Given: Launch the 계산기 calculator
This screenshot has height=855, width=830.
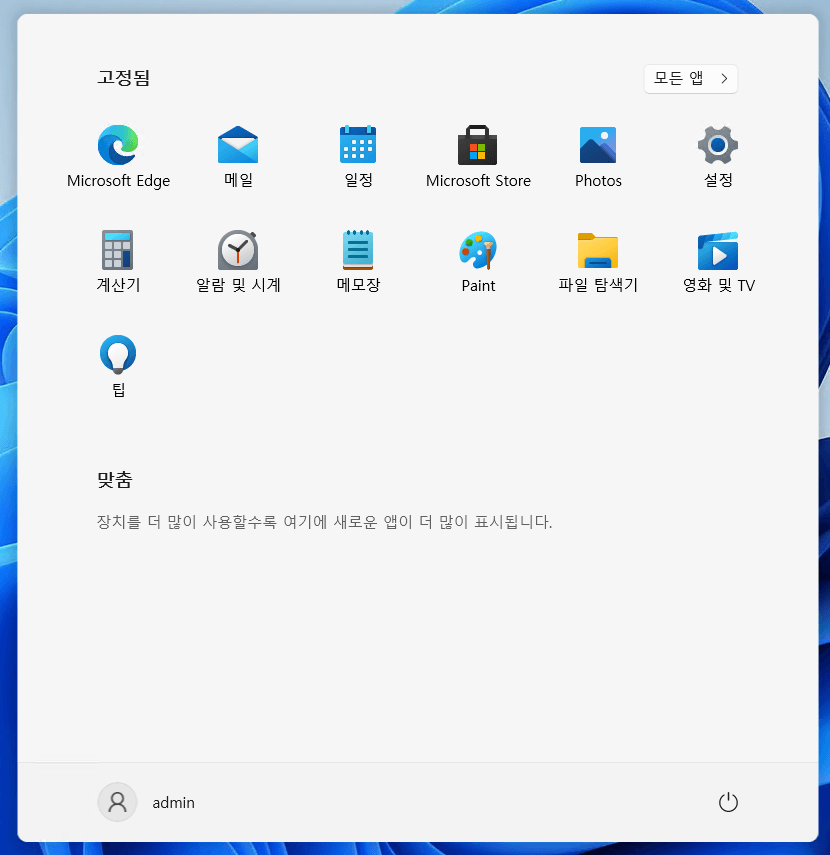Looking at the screenshot, I should 118,251.
